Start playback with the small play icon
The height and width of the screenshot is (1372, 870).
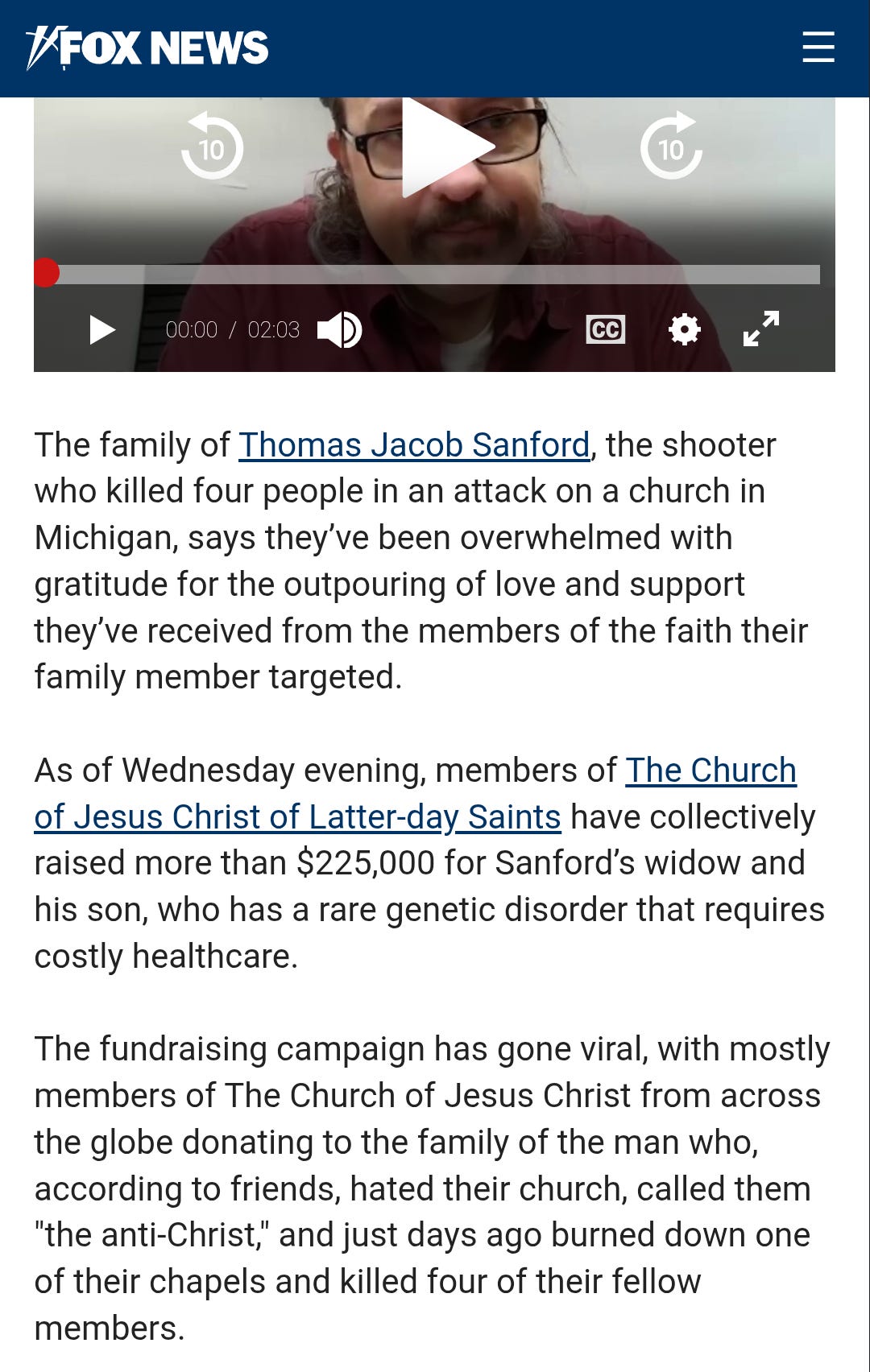[101, 330]
